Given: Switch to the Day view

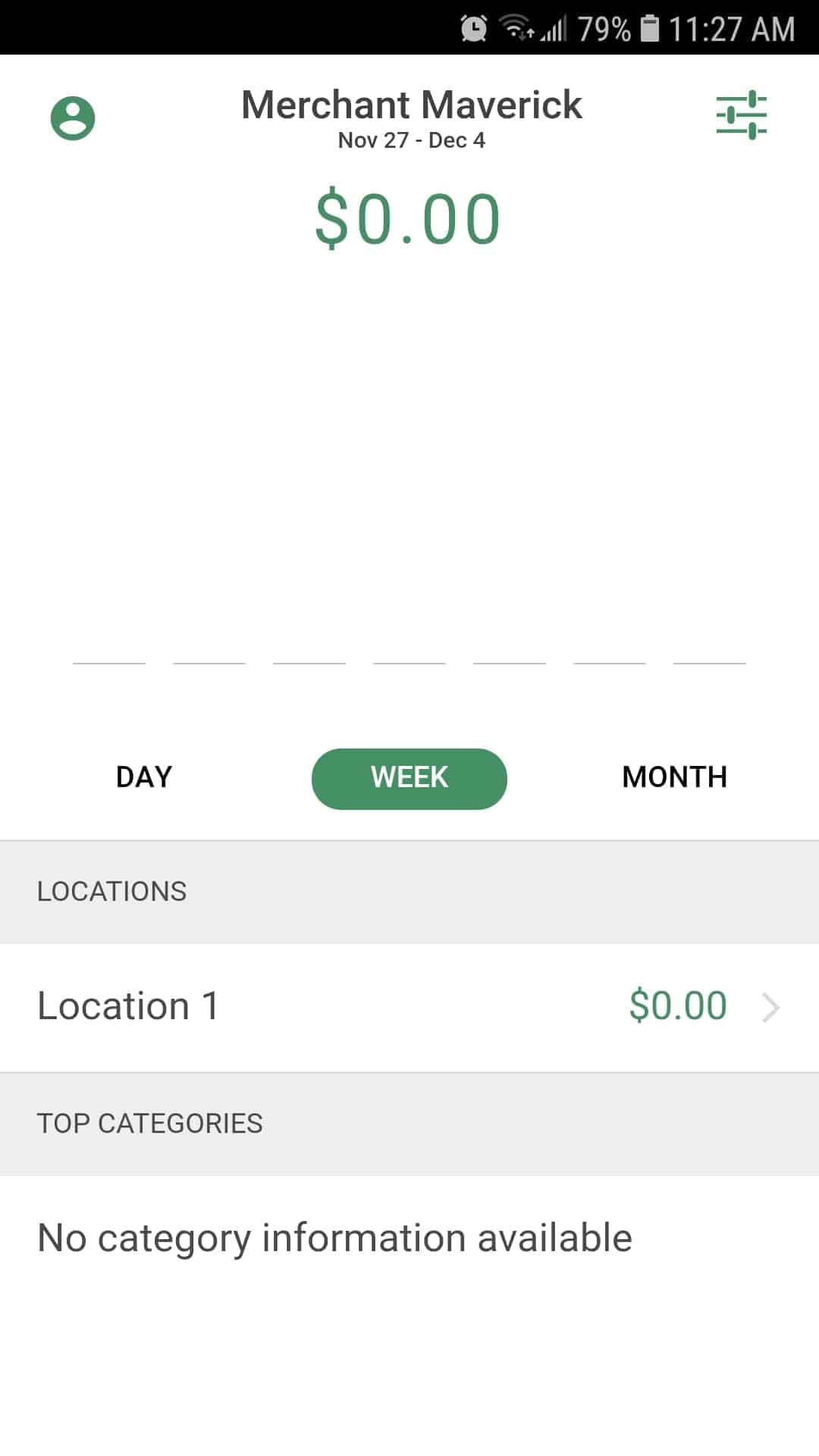Looking at the screenshot, I should (x=144, y=777).
